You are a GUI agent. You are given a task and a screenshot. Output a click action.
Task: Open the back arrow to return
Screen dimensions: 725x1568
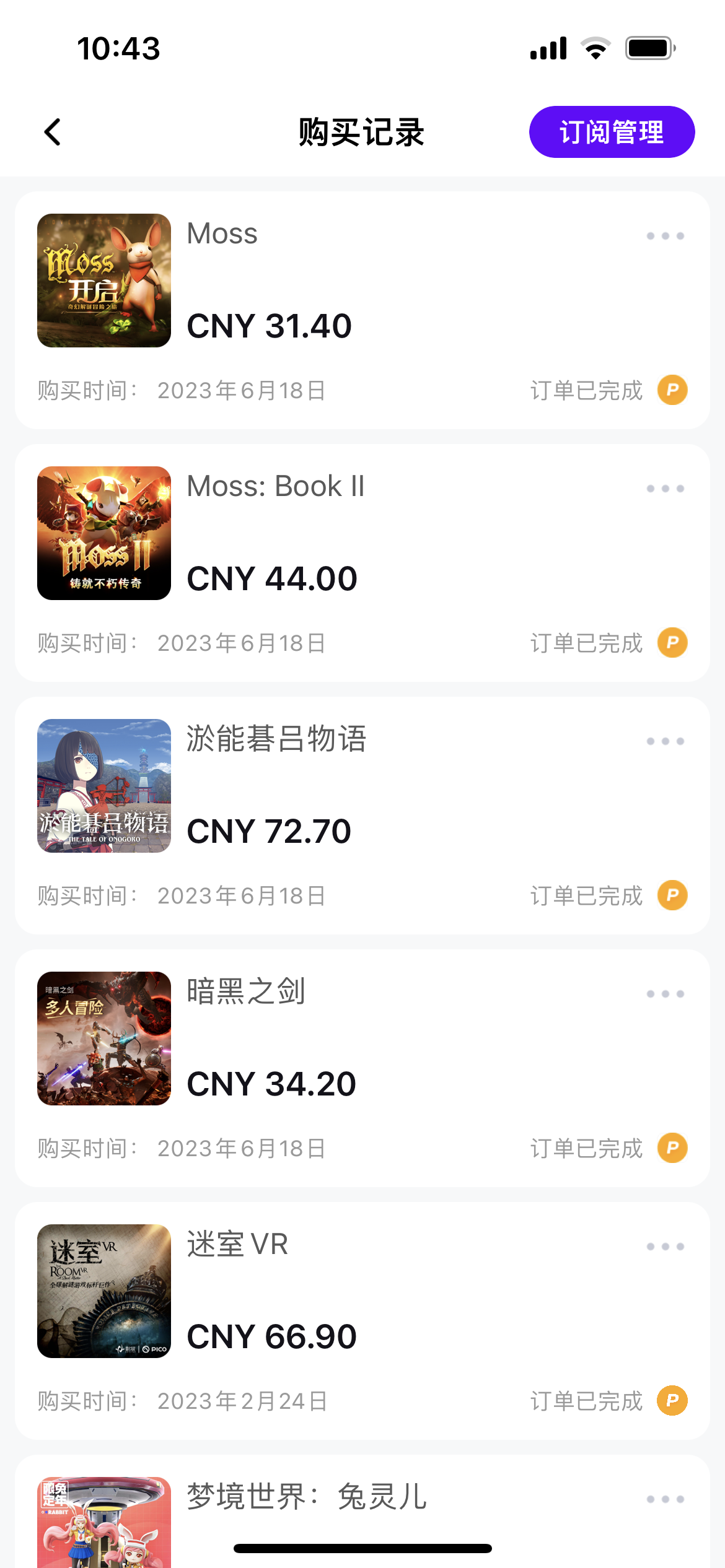(53, 132)
